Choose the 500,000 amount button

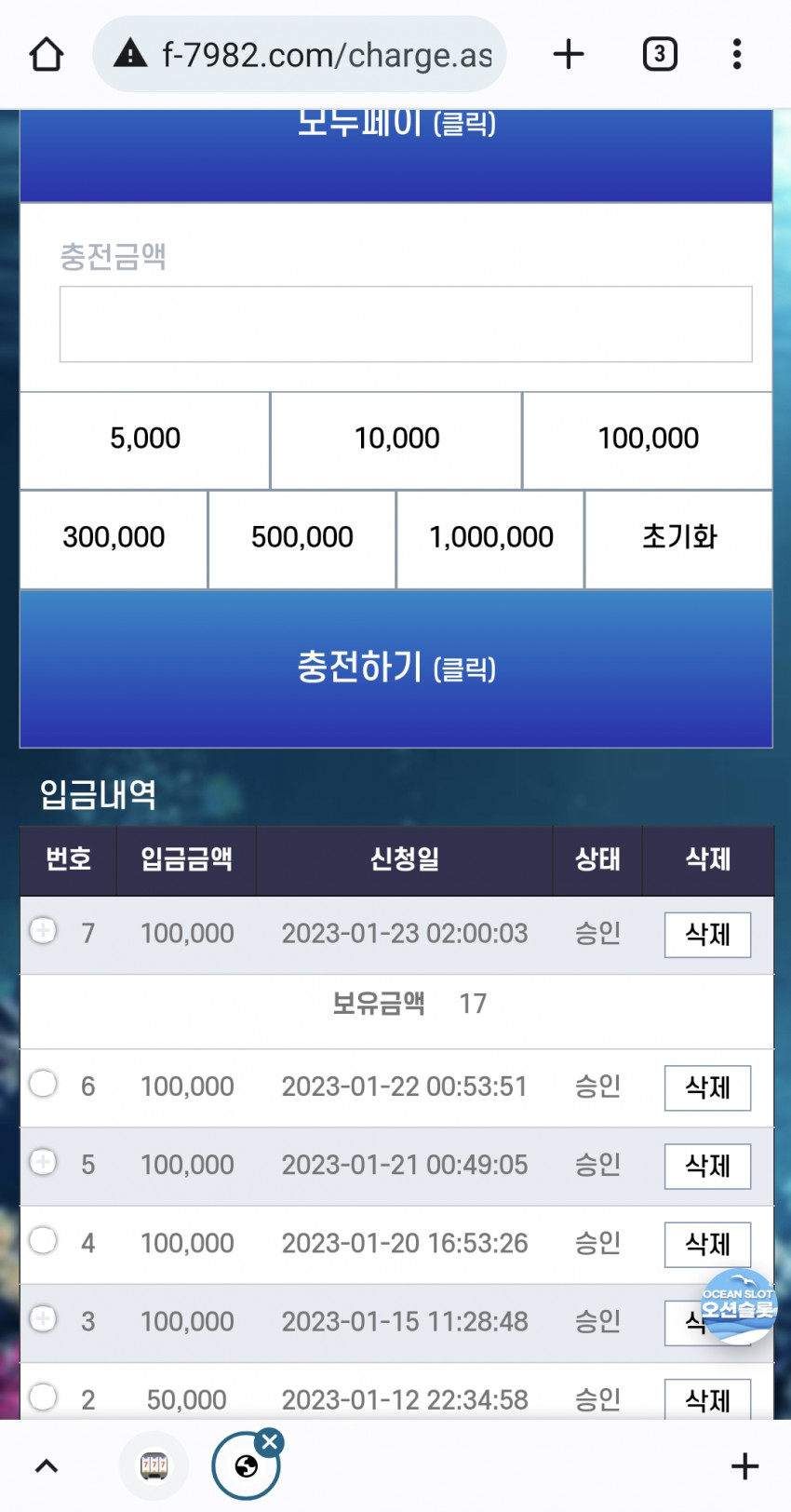pos(302,538)
